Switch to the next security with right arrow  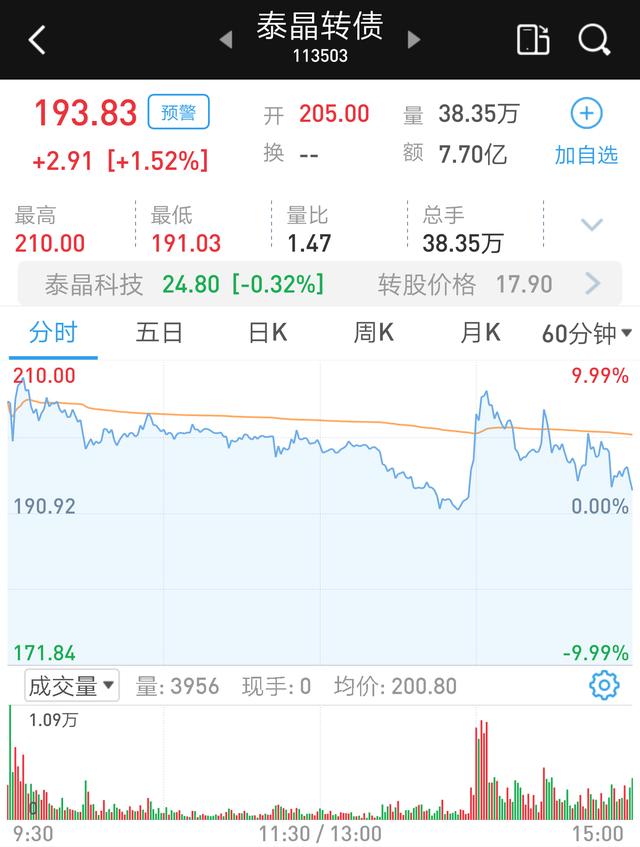click(414, 40)
